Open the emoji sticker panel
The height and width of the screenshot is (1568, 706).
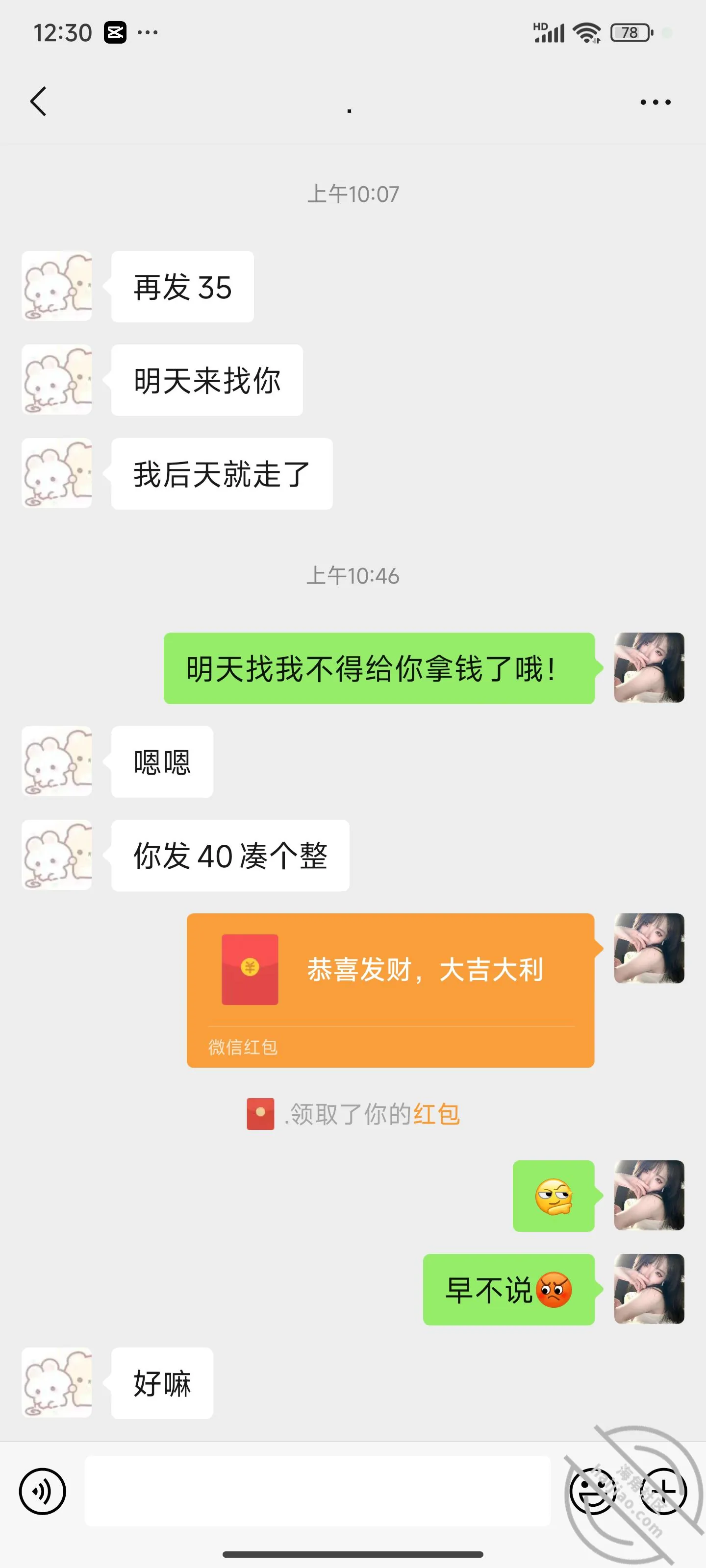[593, 1491]
